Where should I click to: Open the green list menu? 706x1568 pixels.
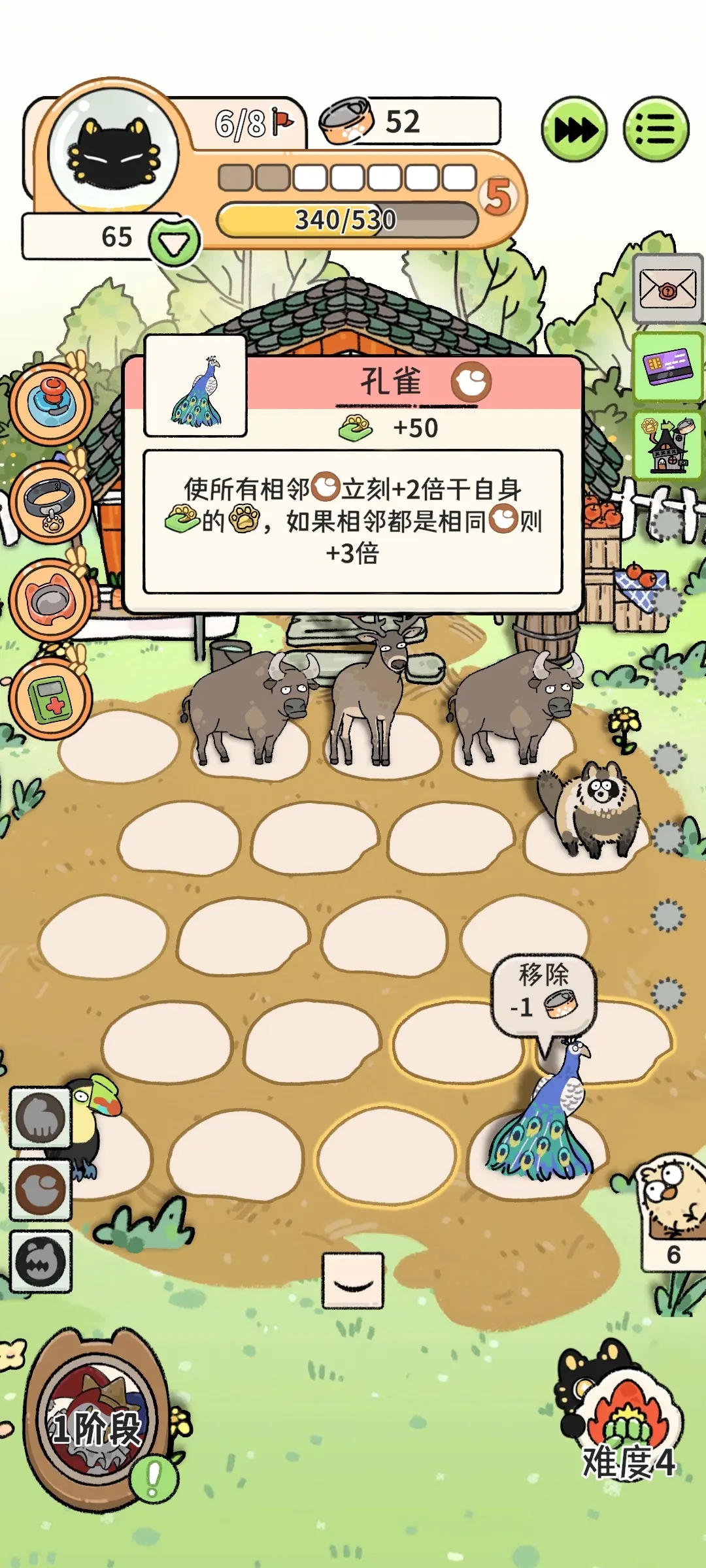point(656,129)
